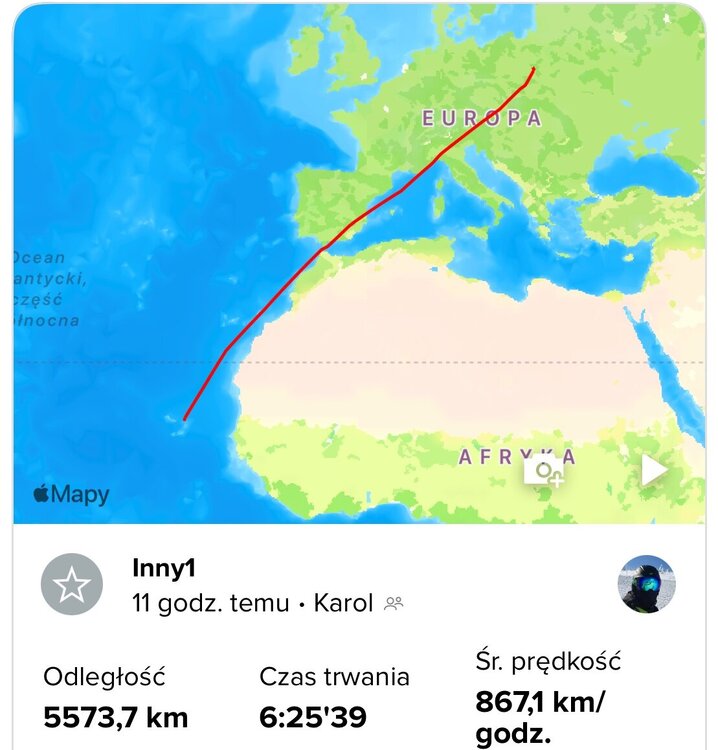
Task: Open Karol's profile picture
Action: [x=646, y=584]
